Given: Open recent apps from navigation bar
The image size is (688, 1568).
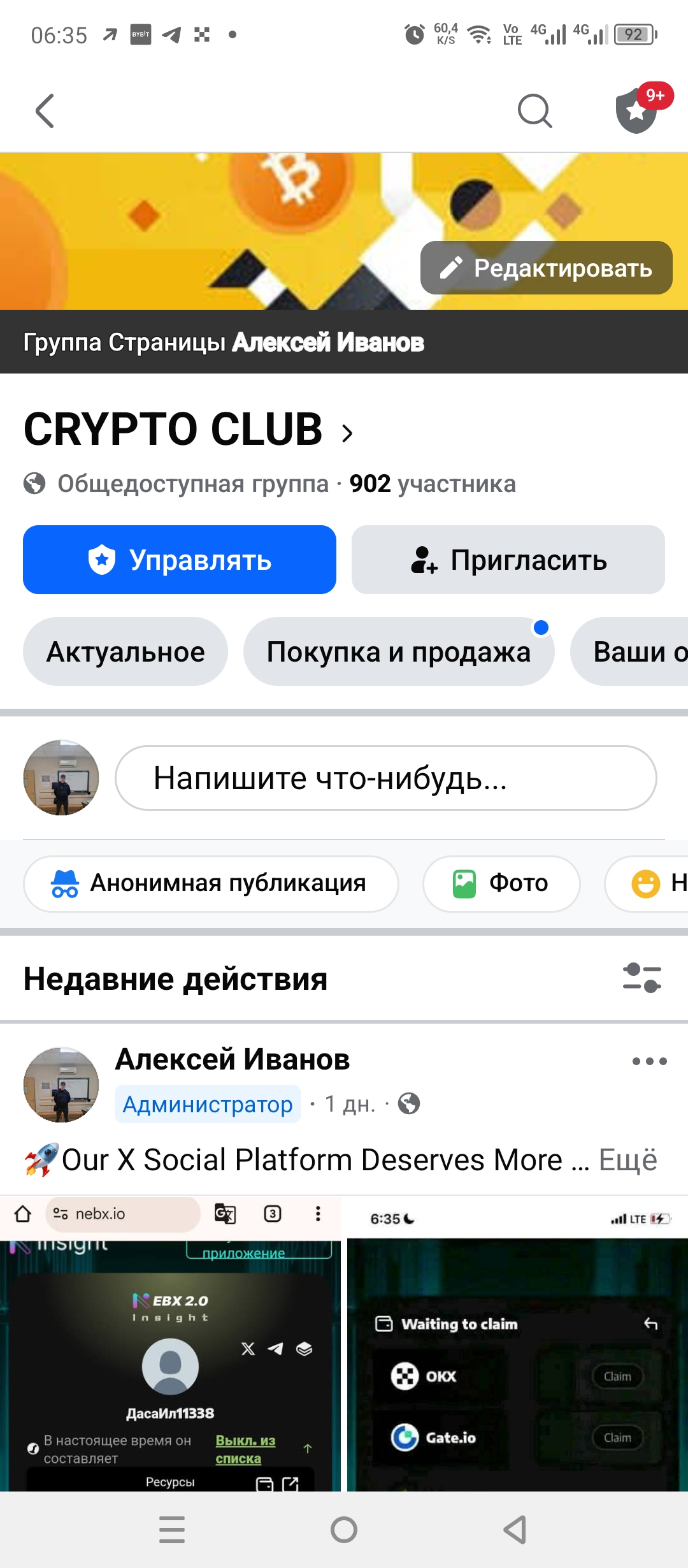Looking at the screenshot, I should 172,1529.
